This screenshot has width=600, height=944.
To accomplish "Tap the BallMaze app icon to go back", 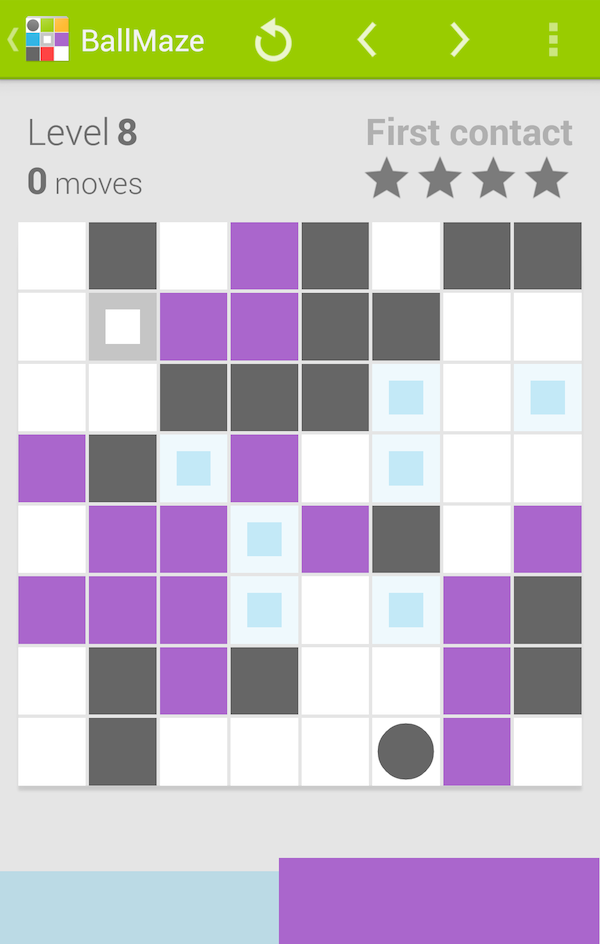I will 46,40.
